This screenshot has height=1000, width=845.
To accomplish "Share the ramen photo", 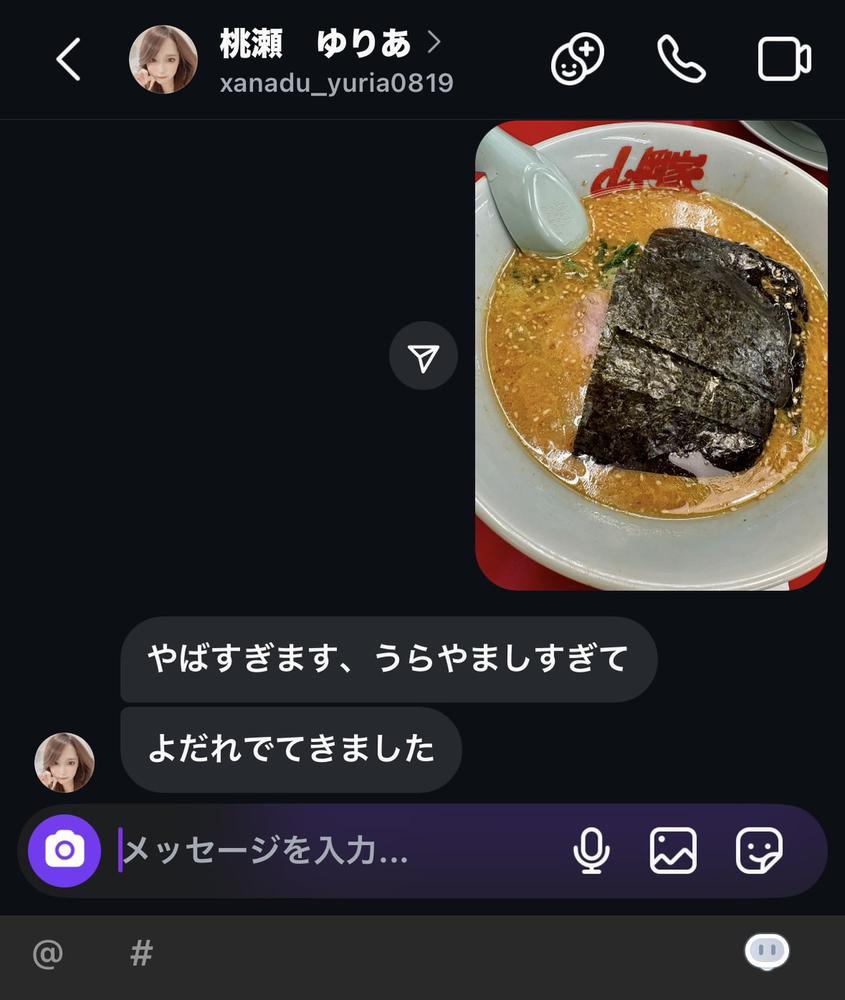I will point(423,356).
